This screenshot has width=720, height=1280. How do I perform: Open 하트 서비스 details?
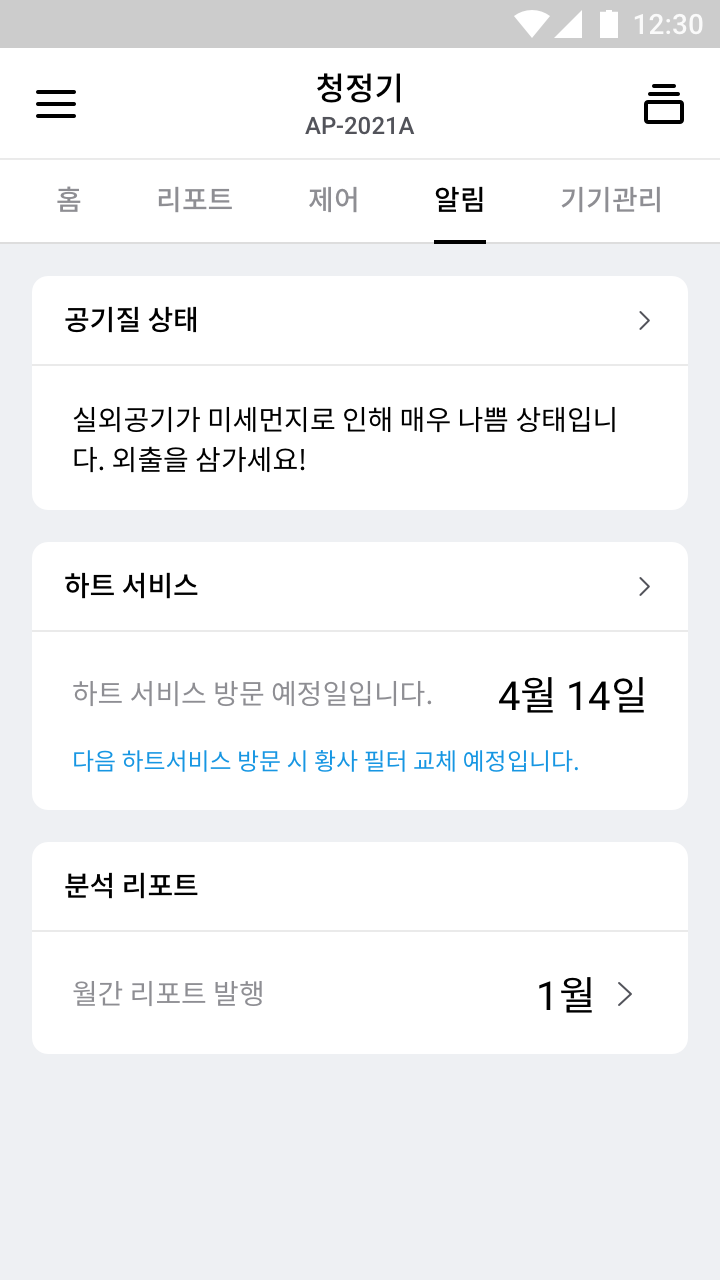click(x=644, y=586)
